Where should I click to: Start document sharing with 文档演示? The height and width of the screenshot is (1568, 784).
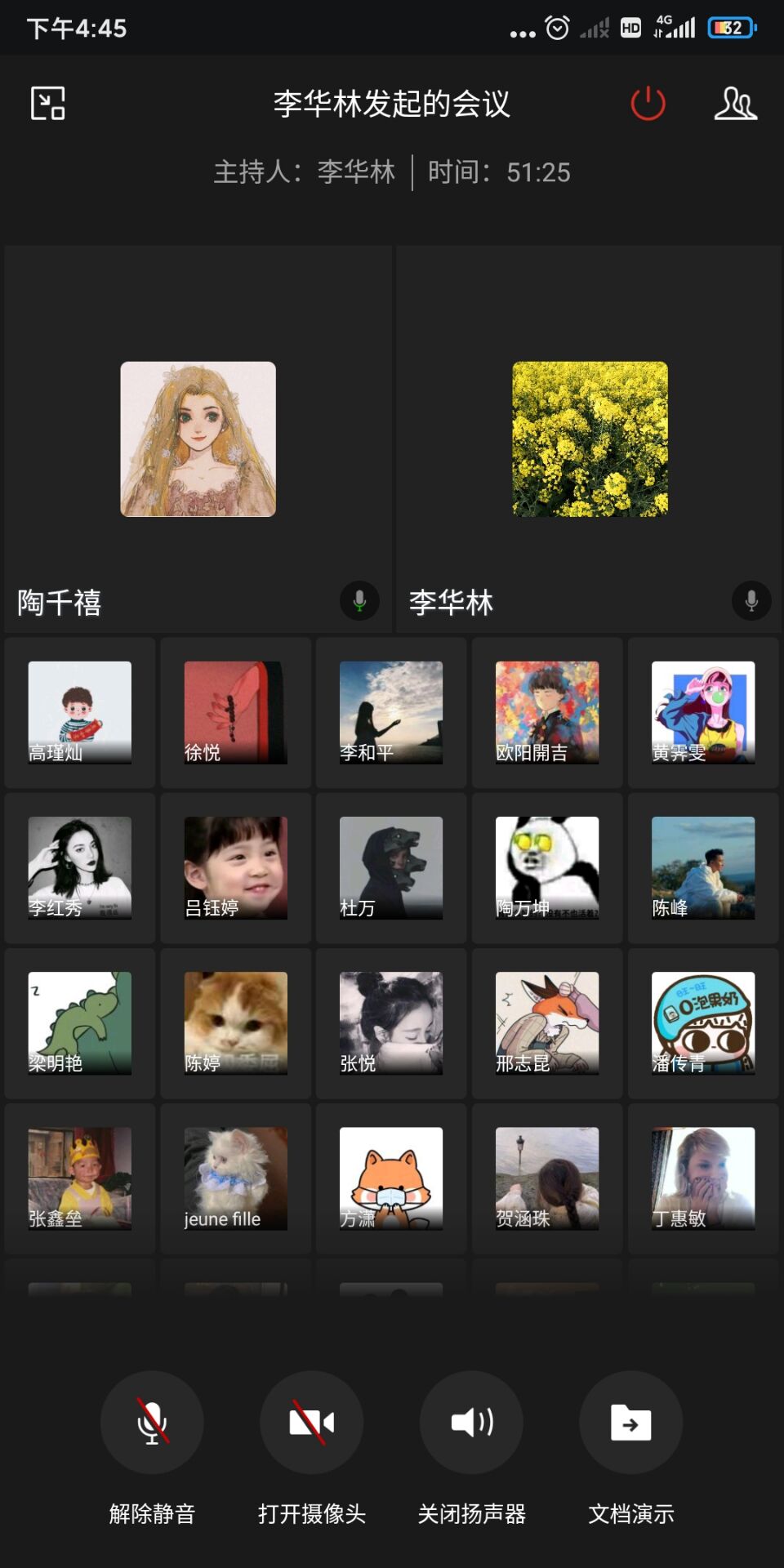630,1422
